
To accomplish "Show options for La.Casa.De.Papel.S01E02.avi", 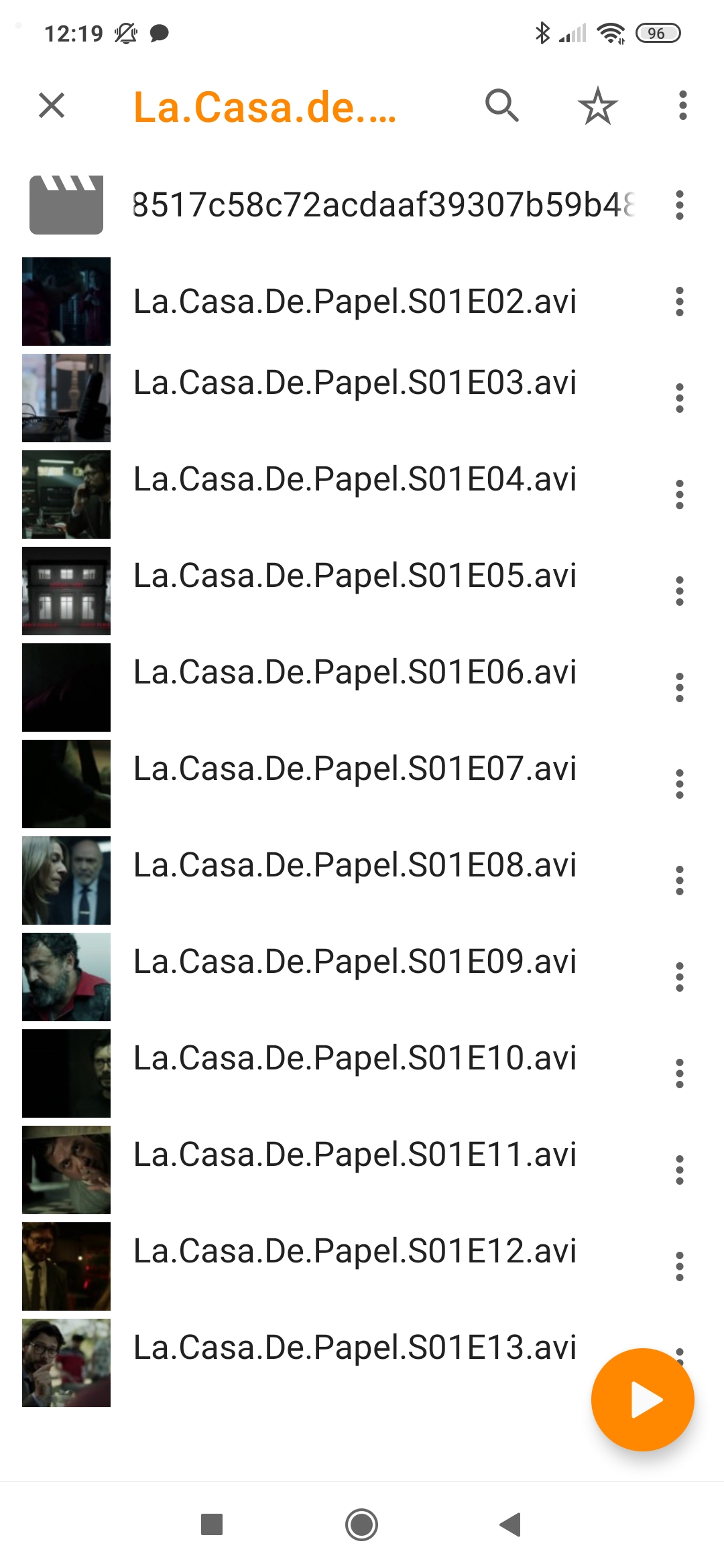I will [x=679, y=302].
